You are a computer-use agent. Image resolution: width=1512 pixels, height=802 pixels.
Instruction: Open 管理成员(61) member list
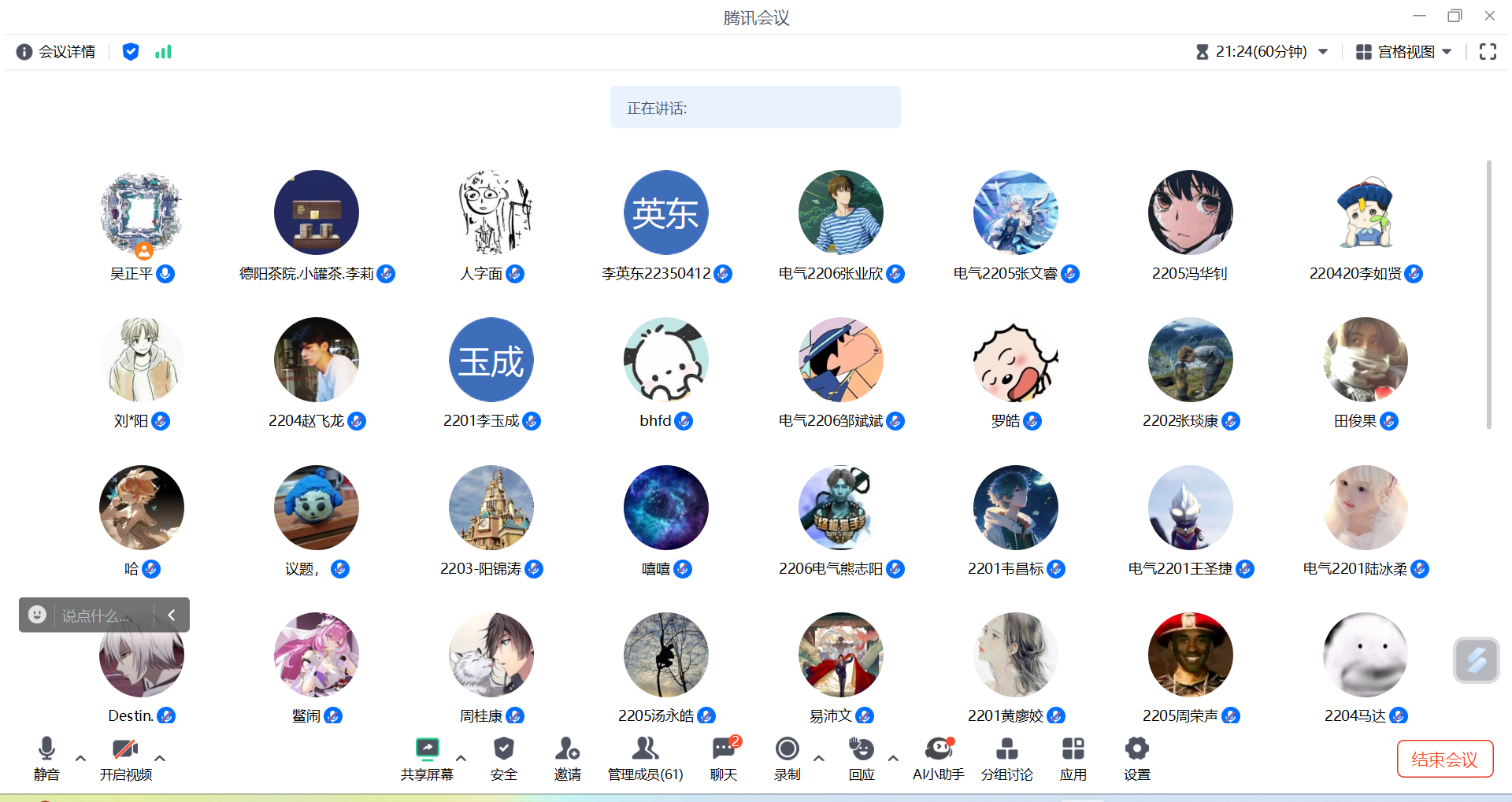tap(645, 758)
